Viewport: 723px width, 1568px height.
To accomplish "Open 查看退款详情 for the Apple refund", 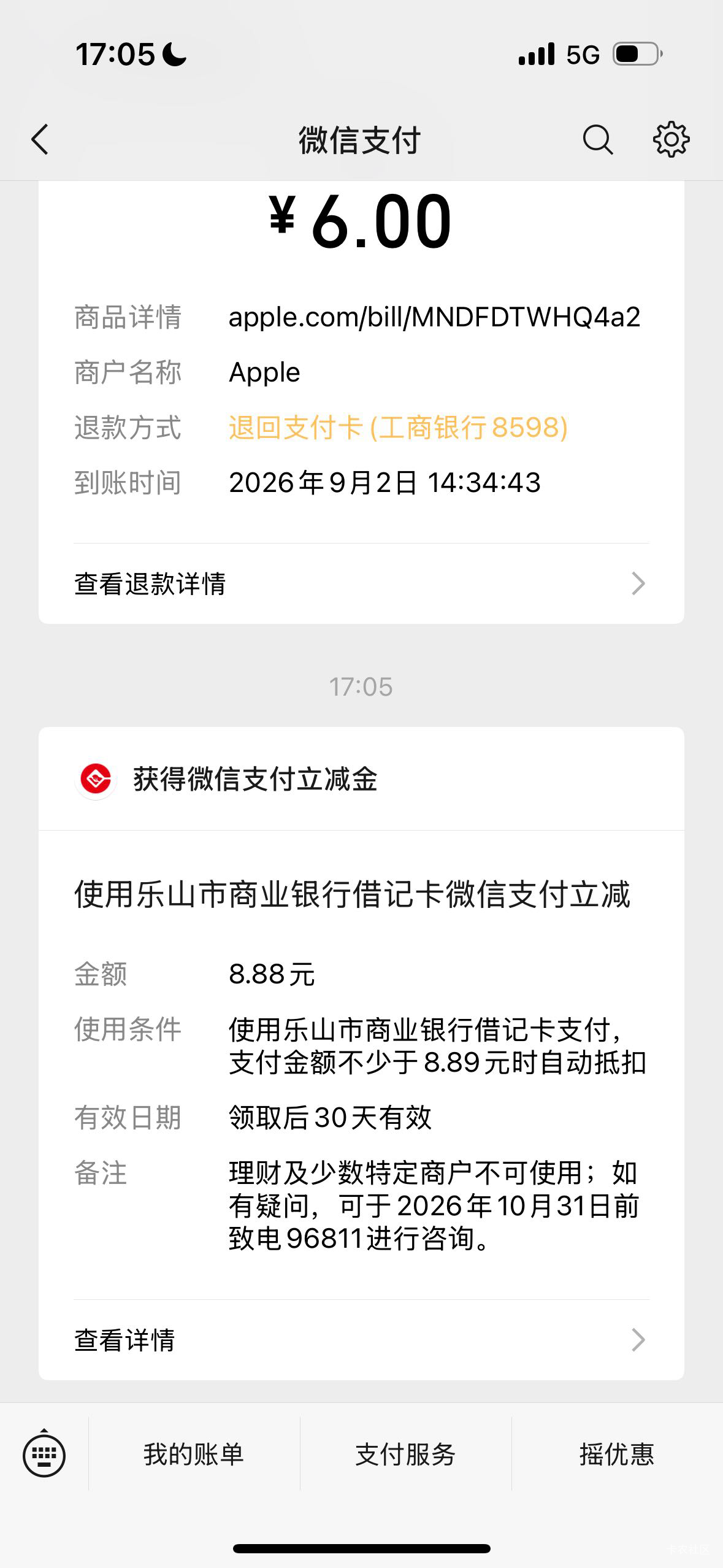I will 361,583.
